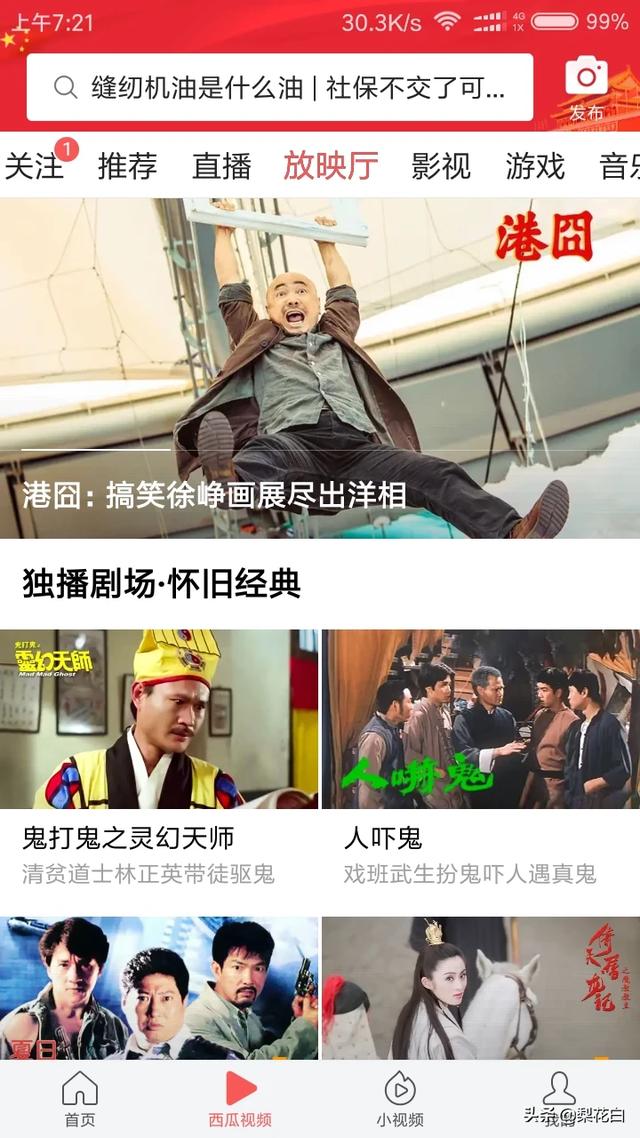640x1138 pixels.
Task: Open the 放映厅 tab
Action: 330,166
